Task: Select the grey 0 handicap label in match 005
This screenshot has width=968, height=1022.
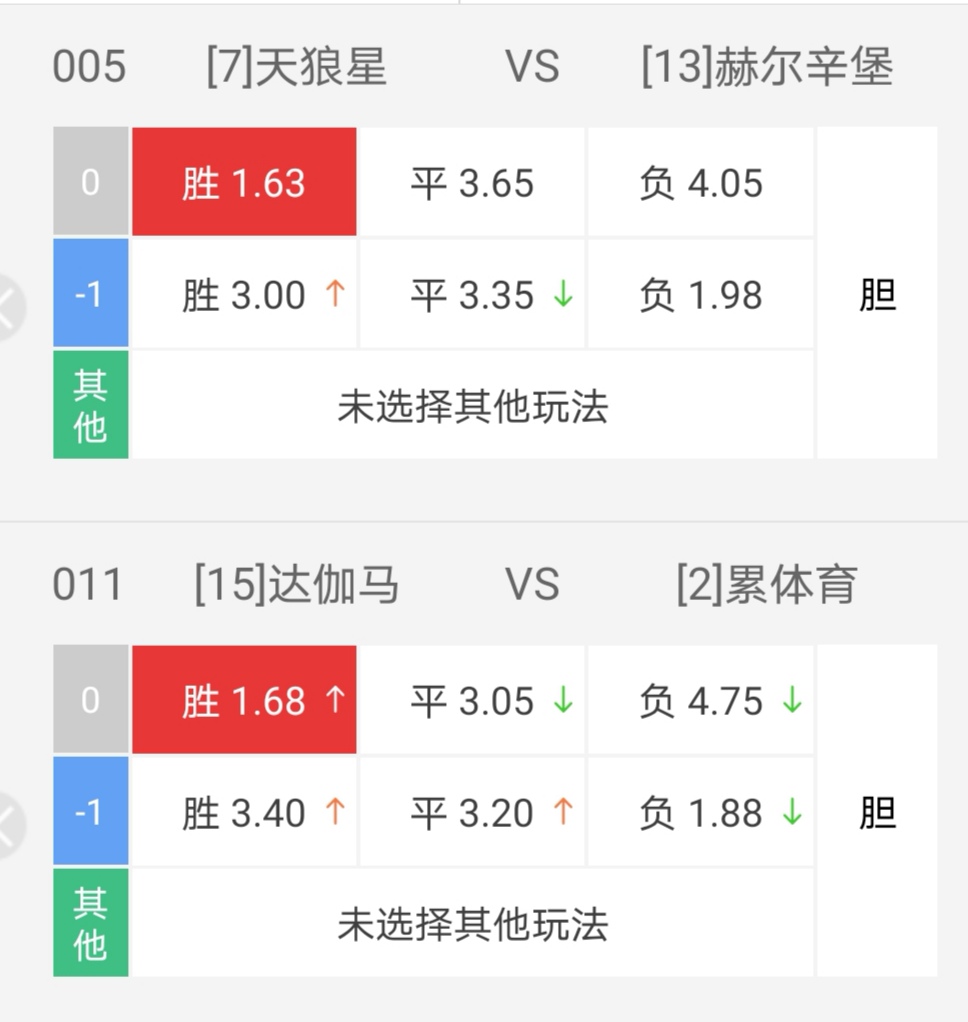Action: (90, 182)
